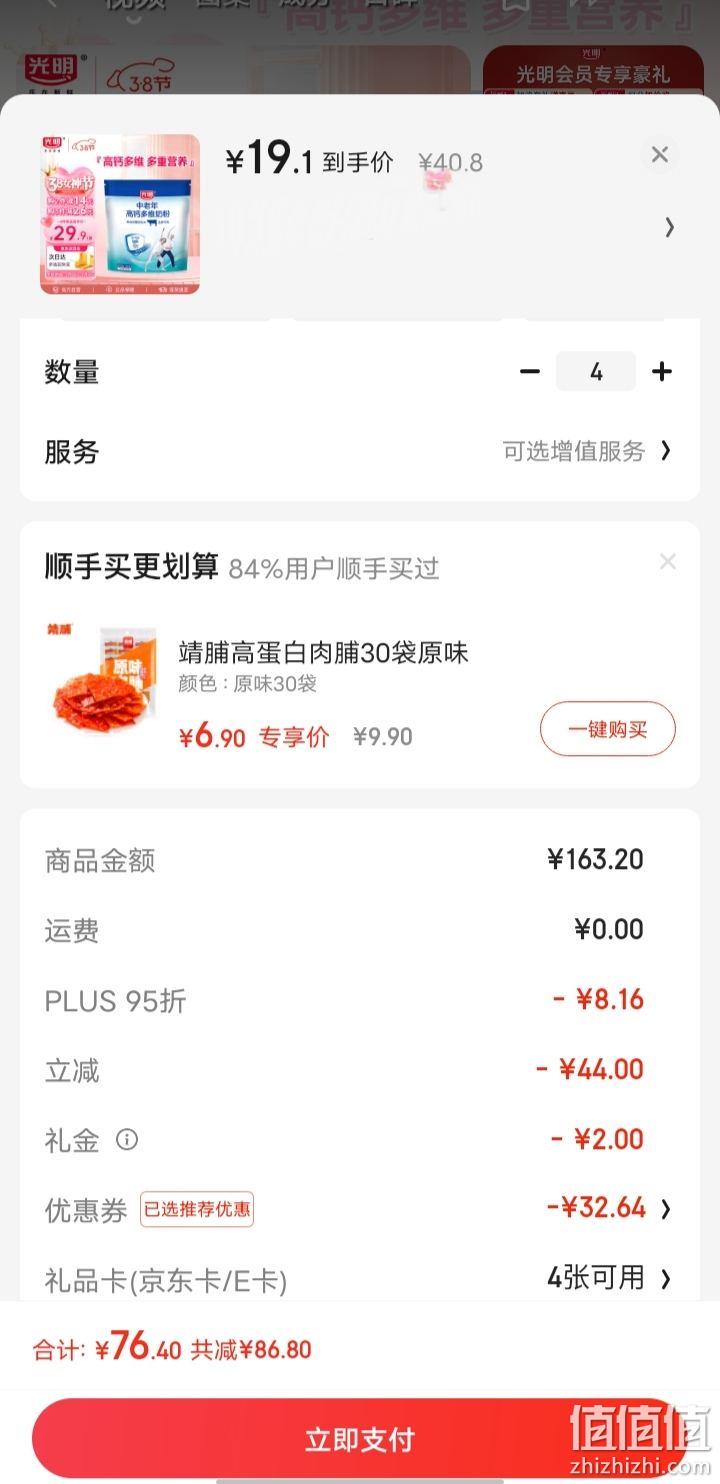Open 可选增值服务 service options
This screenshot has width=720, height=1484.
(x=587, y=451)
